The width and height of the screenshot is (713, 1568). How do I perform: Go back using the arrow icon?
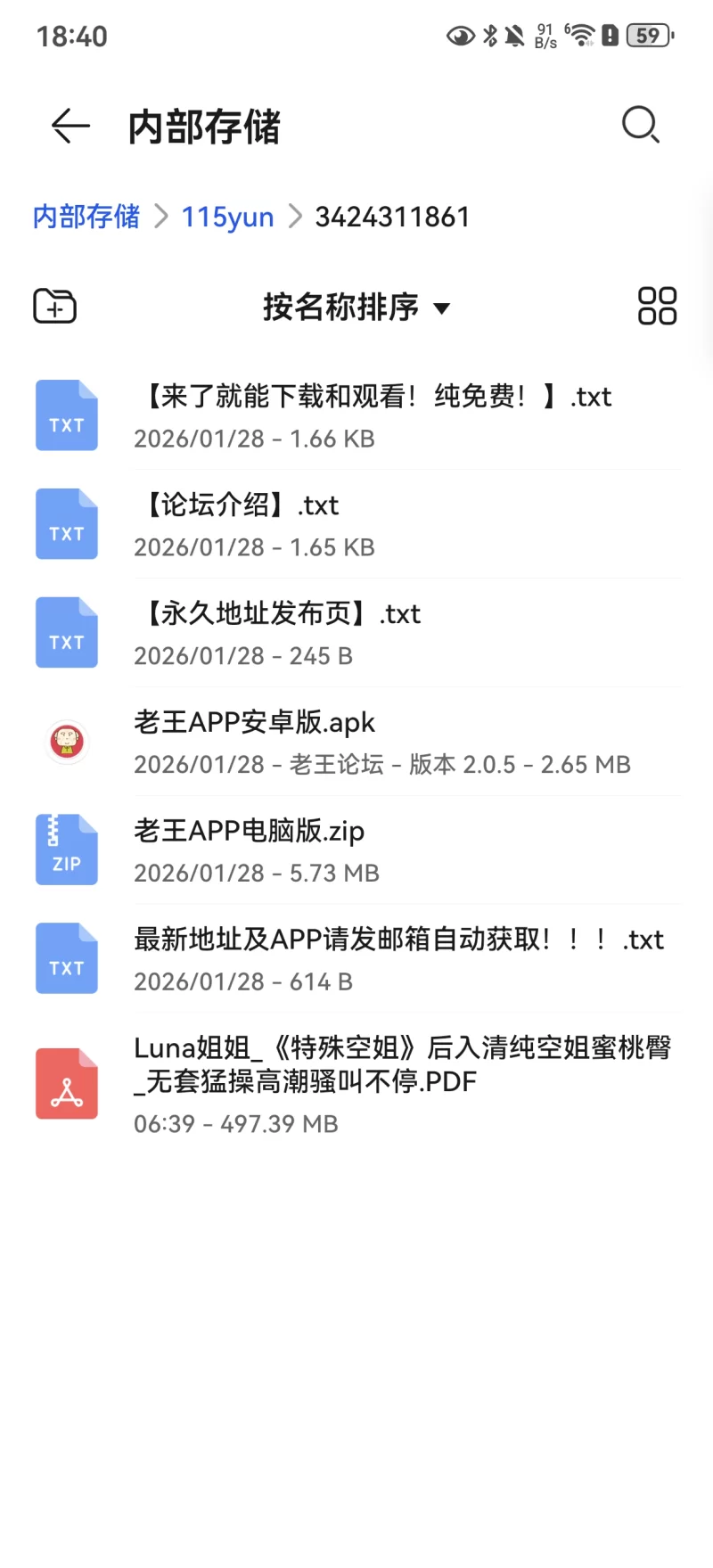coord(70,126)
